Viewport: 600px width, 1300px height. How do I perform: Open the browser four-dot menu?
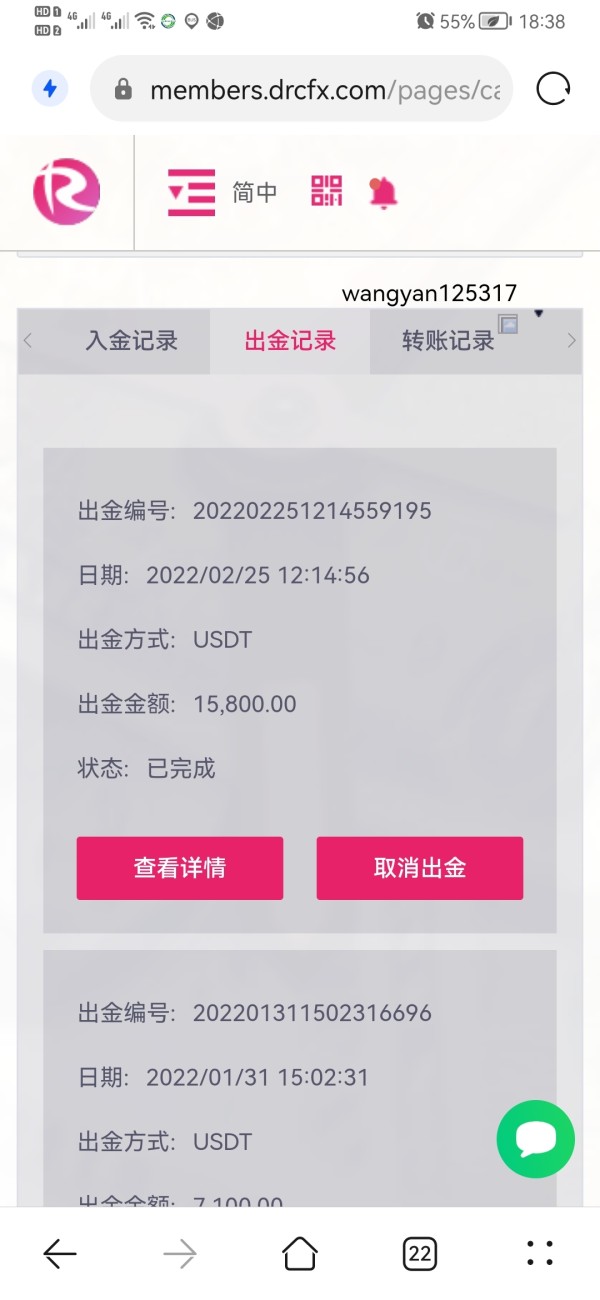point(540,1253)
